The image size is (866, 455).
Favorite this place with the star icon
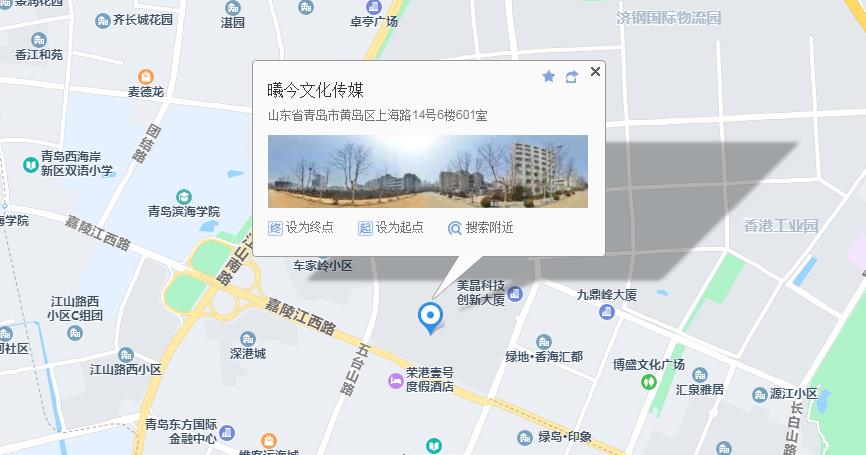tap(548, 76)
